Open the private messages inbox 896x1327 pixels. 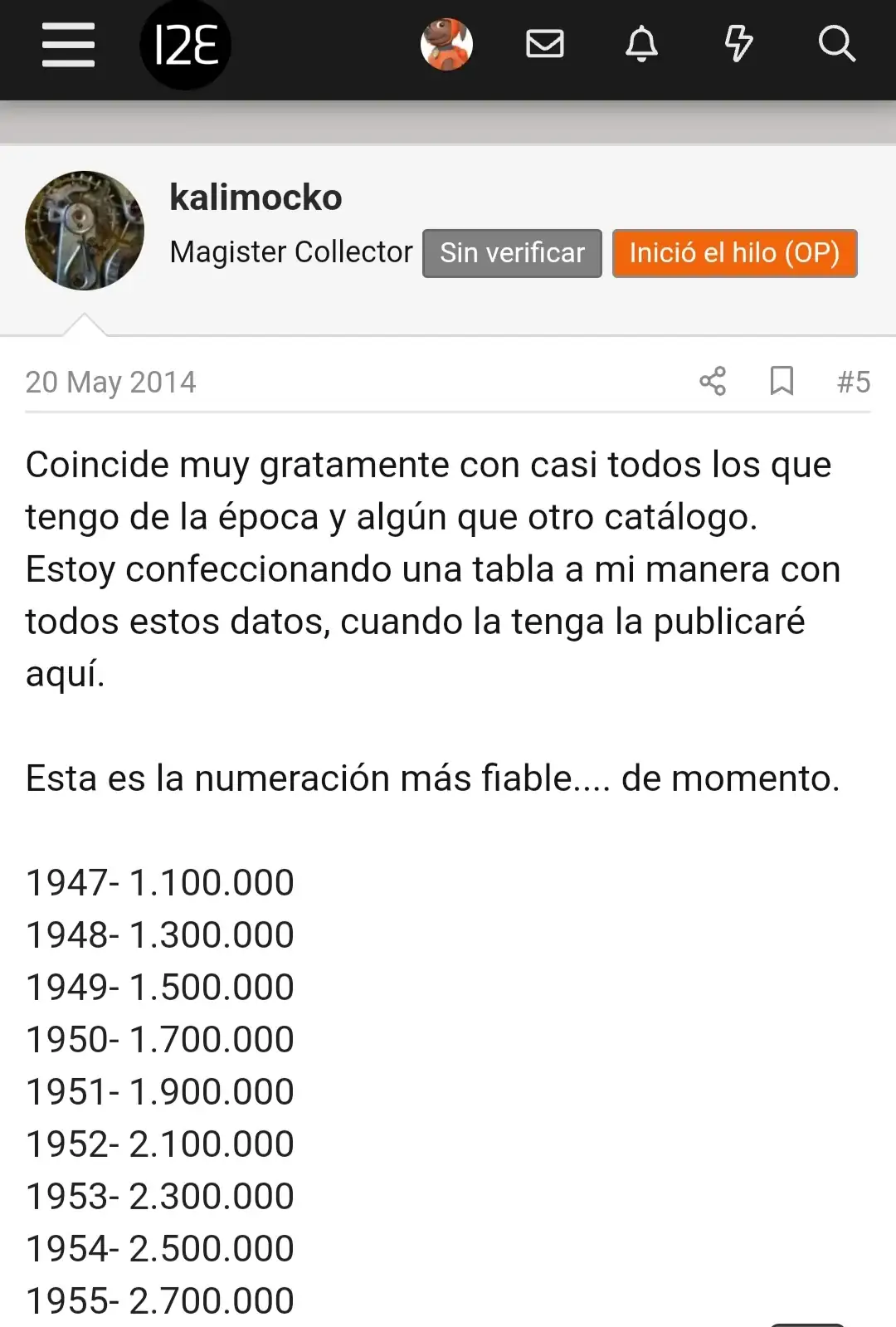coord(545,44)
